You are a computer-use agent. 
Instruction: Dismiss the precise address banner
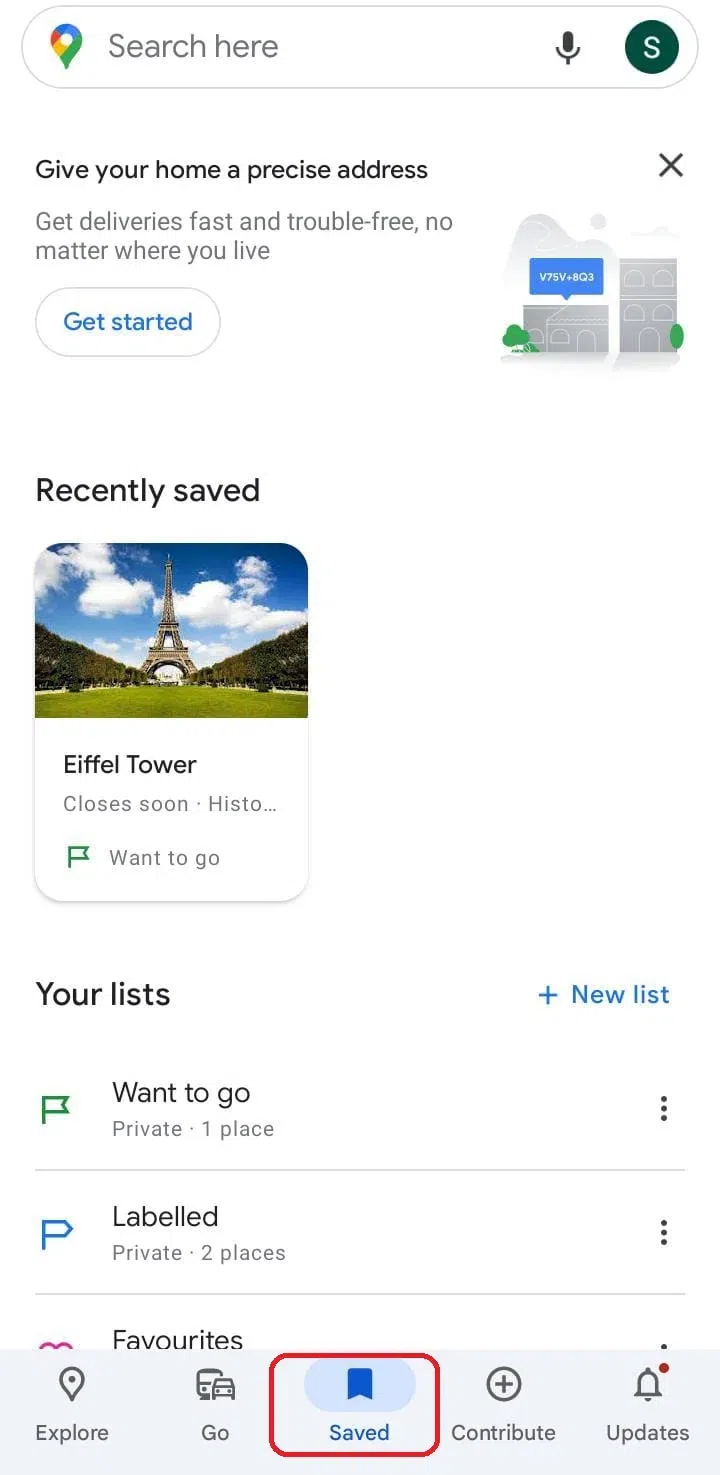coord(671,165)
